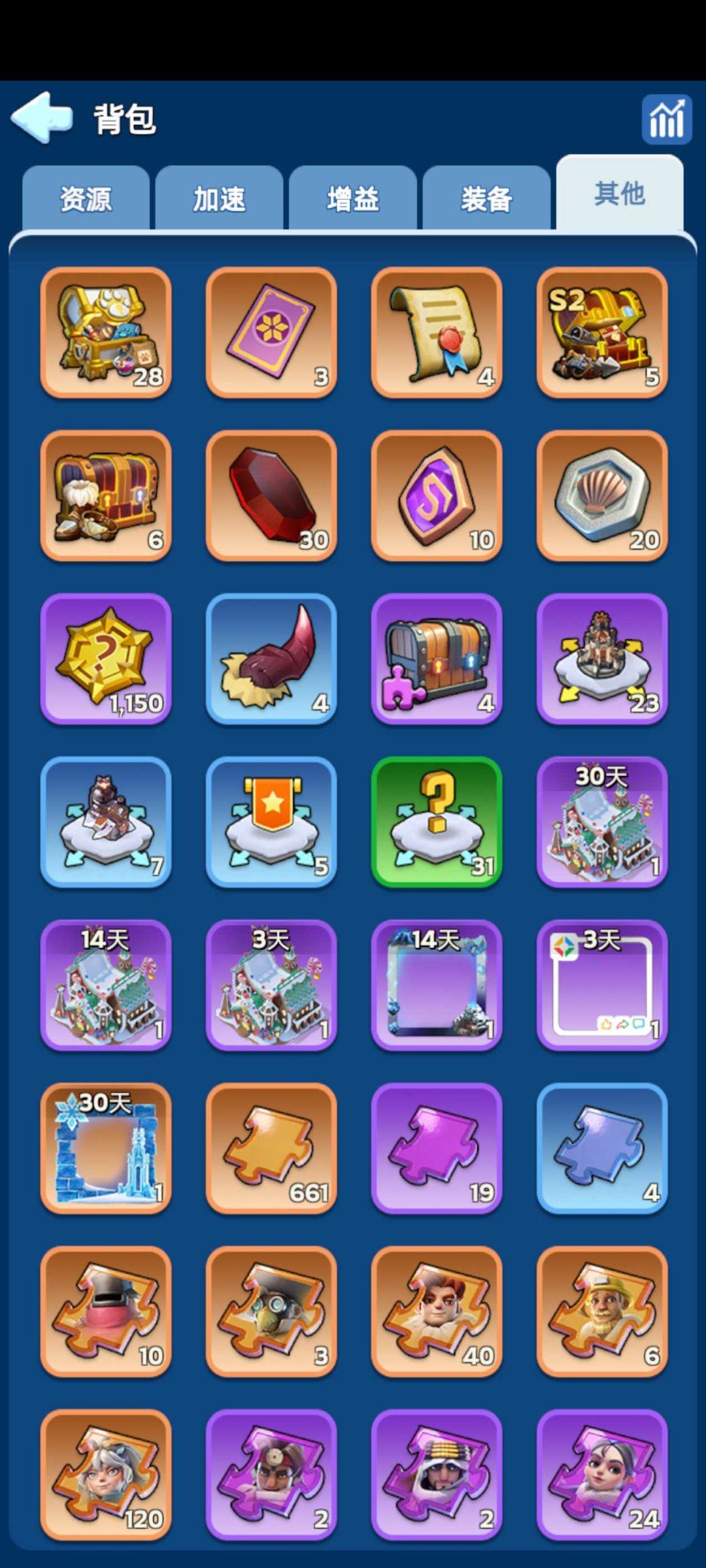Choose the 30天 ice castle frame
Screen dimensions: 706x1568
coord(106,1149)
